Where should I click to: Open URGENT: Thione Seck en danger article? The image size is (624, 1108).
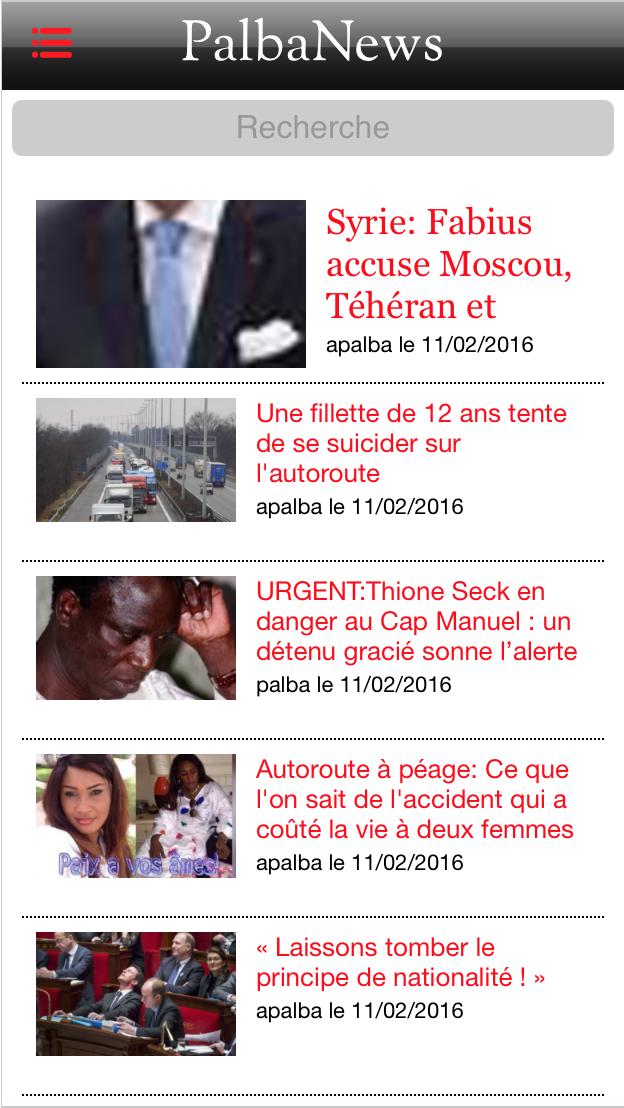pyautogui.click(x=416, y=621)
